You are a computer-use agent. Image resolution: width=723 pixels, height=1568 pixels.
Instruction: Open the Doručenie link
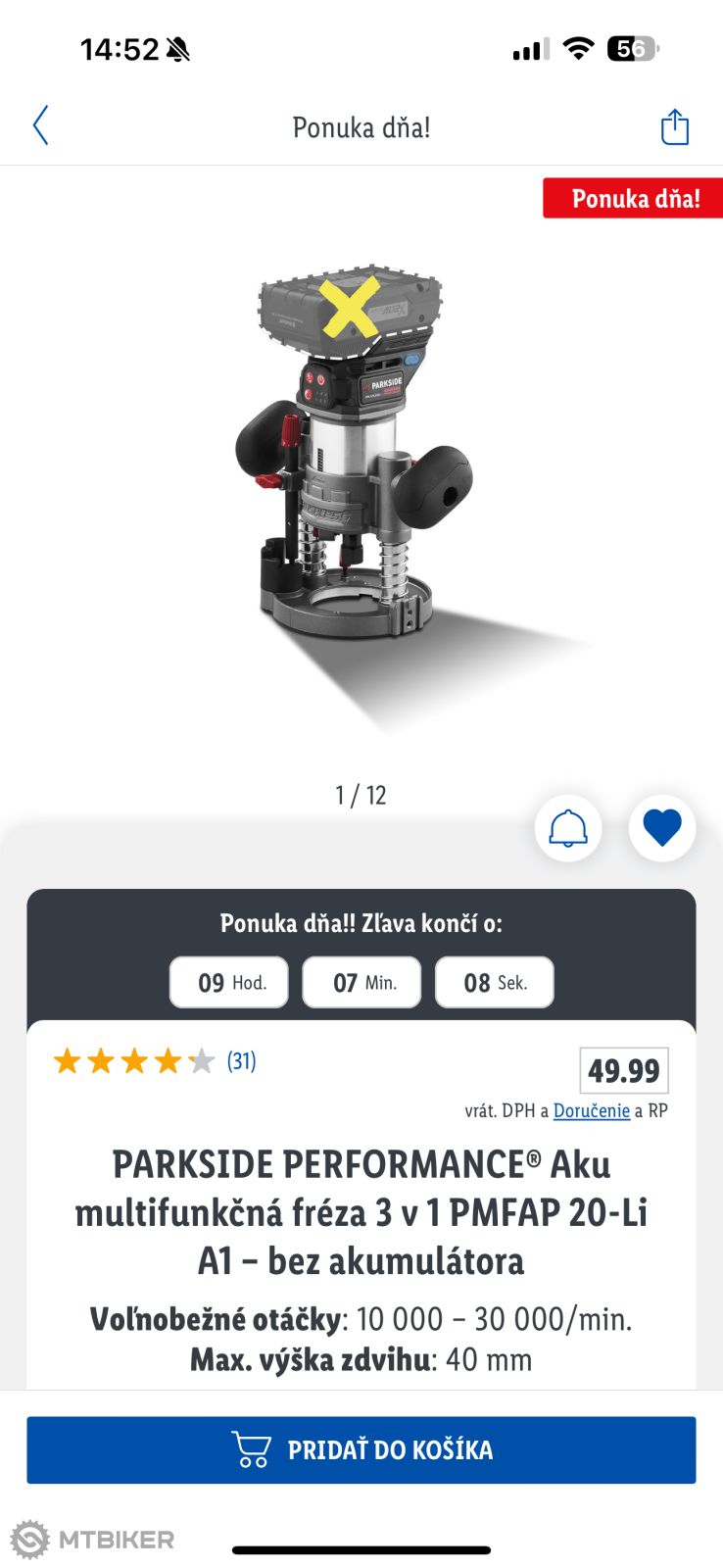coord(591,1110)
